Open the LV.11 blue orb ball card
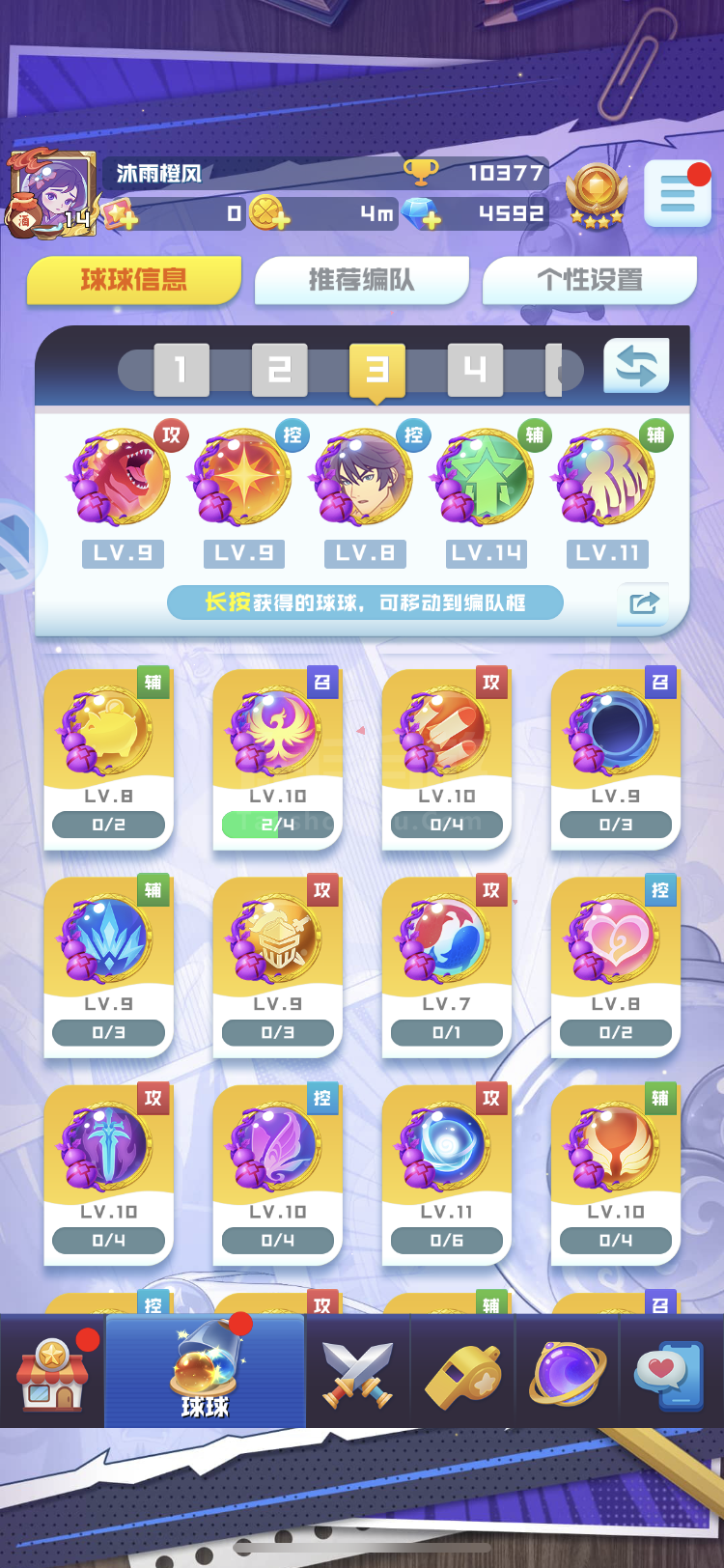Viewport: 724px width, 1568px height. [x=447, y=1174]
